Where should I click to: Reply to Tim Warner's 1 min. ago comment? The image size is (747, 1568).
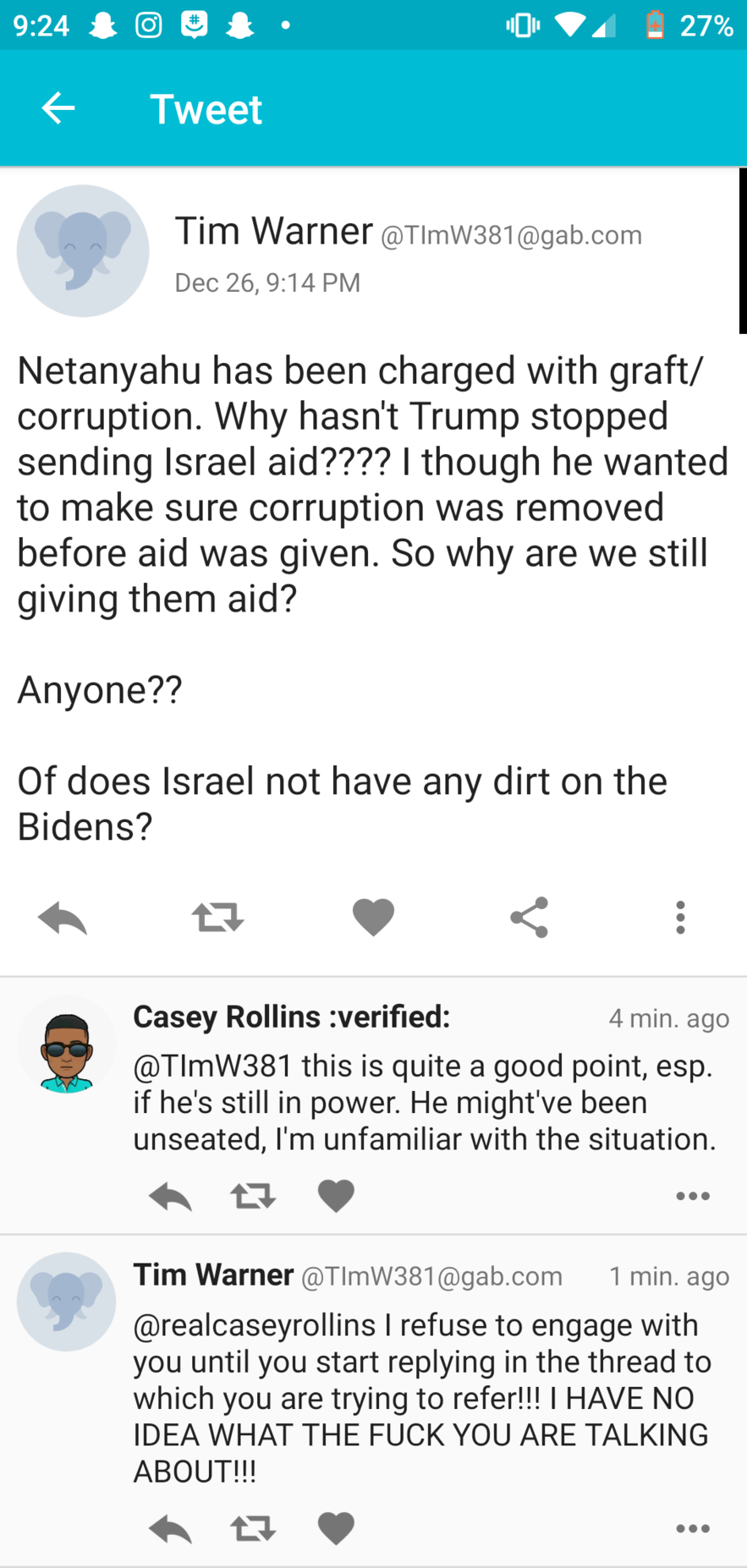coord(170,1528)
